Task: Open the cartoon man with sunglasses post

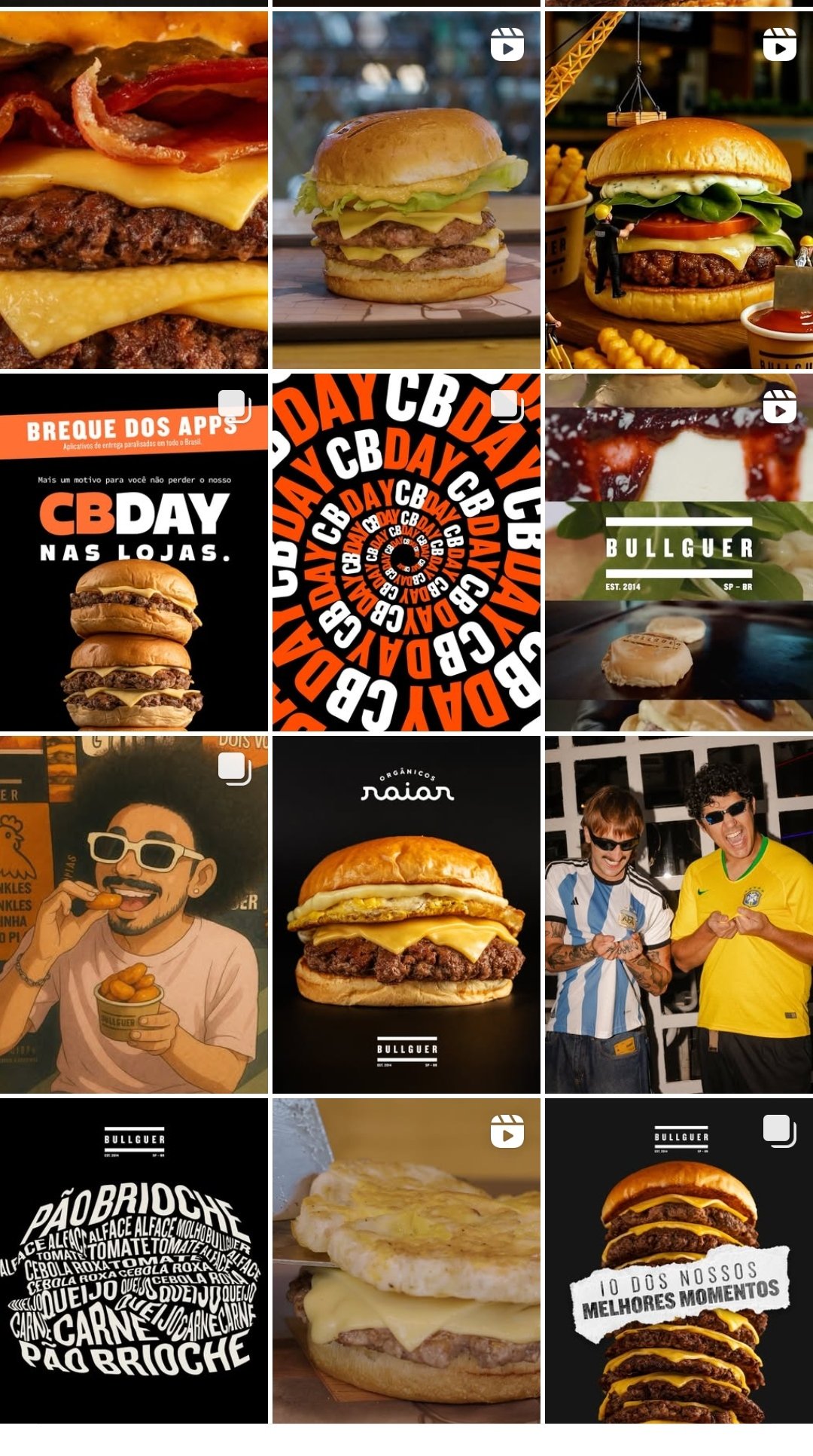Action: click(x=134, y=914)
